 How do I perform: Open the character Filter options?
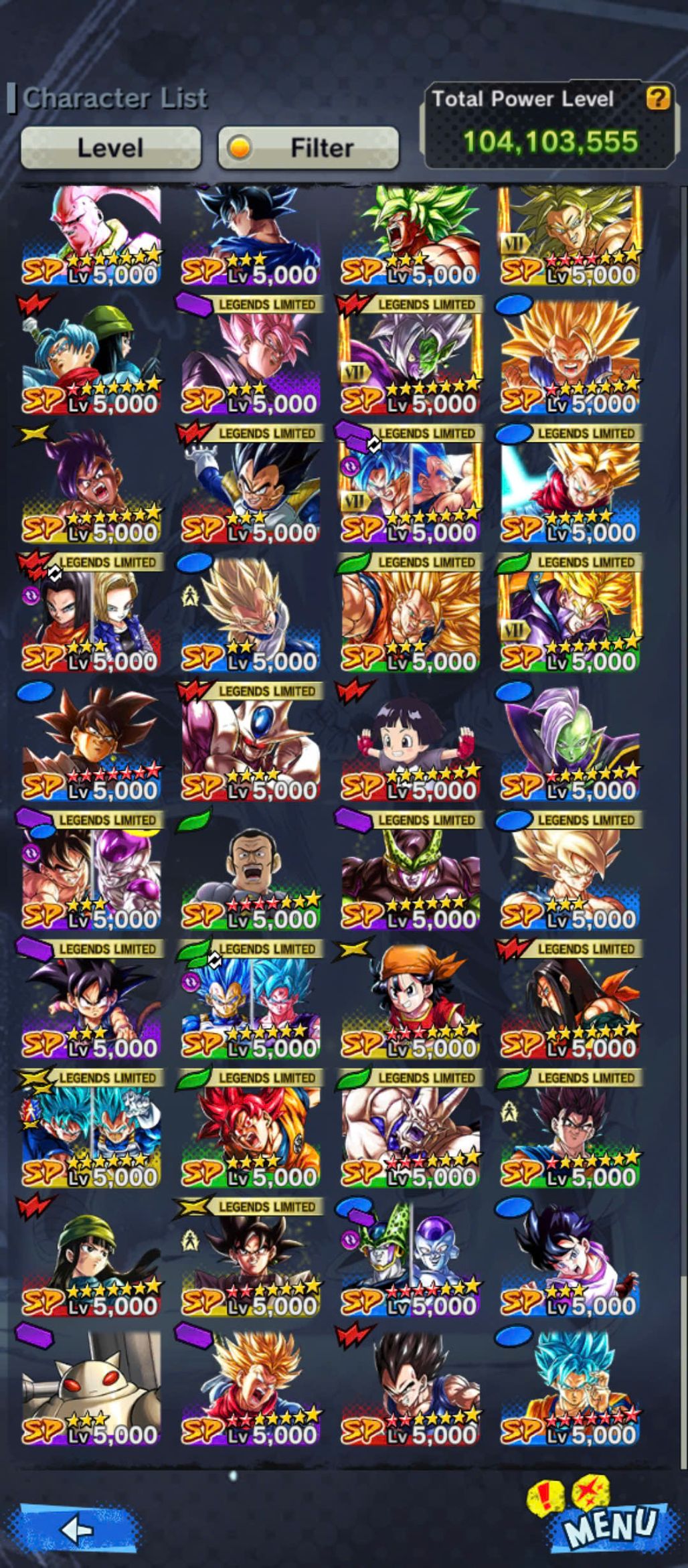pyautogui.click(x=309, y=147)
